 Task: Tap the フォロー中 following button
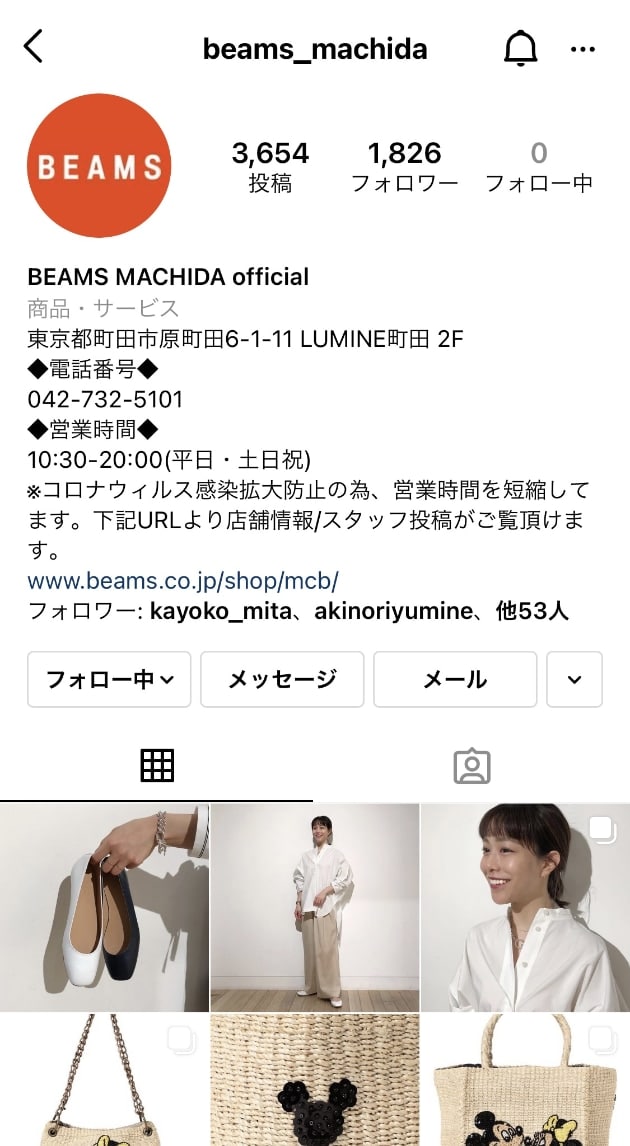click(x=110, y=680)
